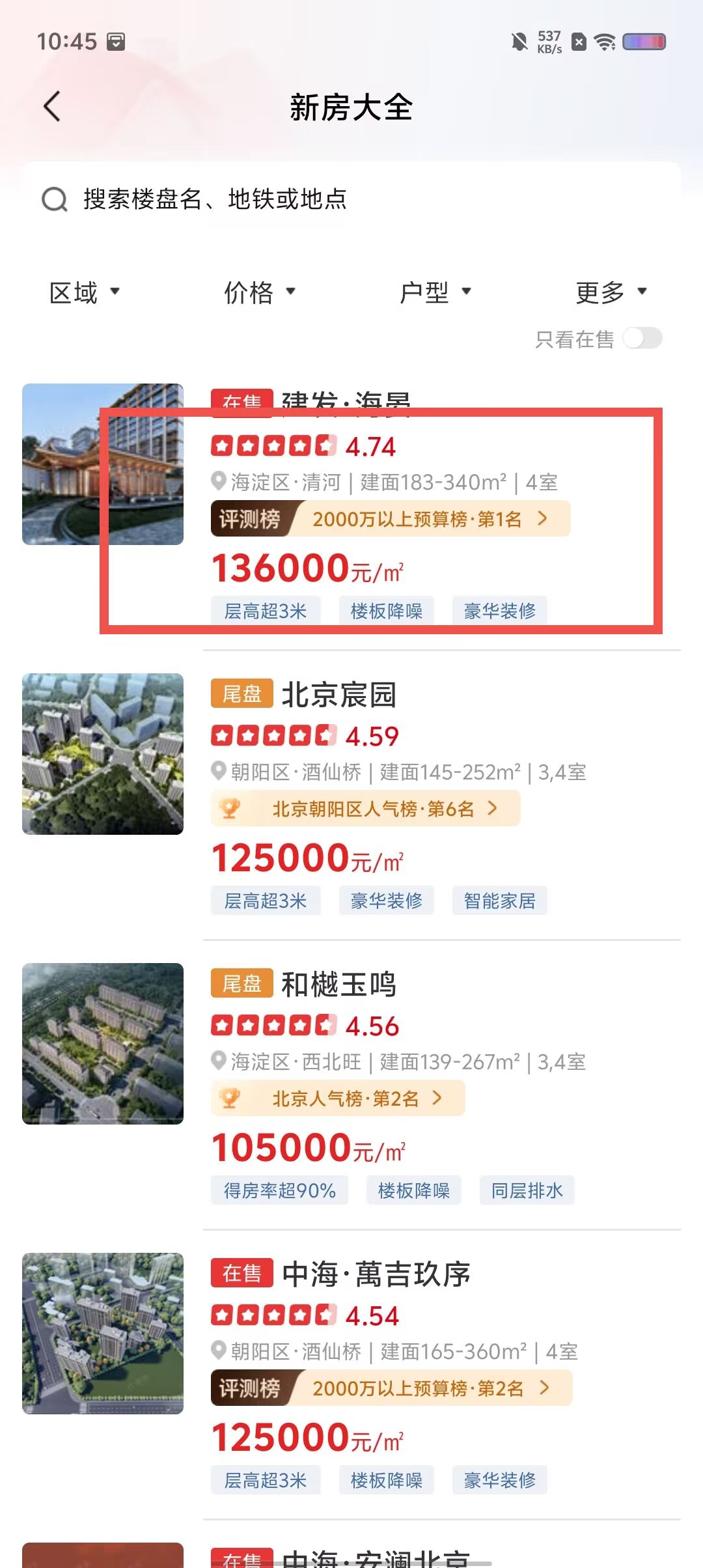Open the 搜索楼盘名、地铁或地点 search box
Screen dimensions: 703x1568
coord(351,199)
